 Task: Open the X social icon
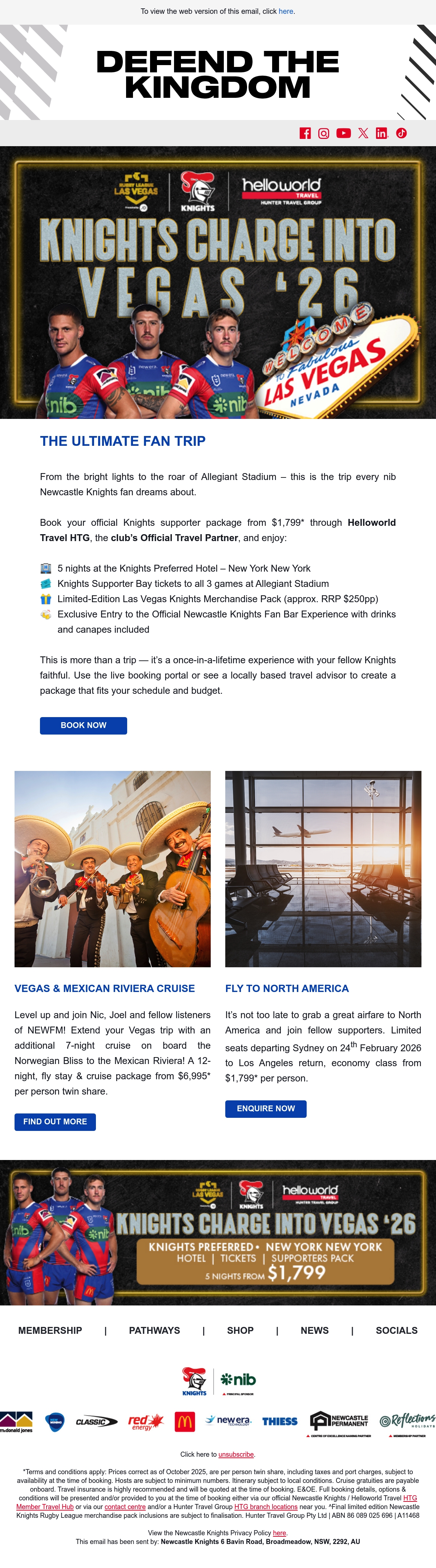click(363, 133)
